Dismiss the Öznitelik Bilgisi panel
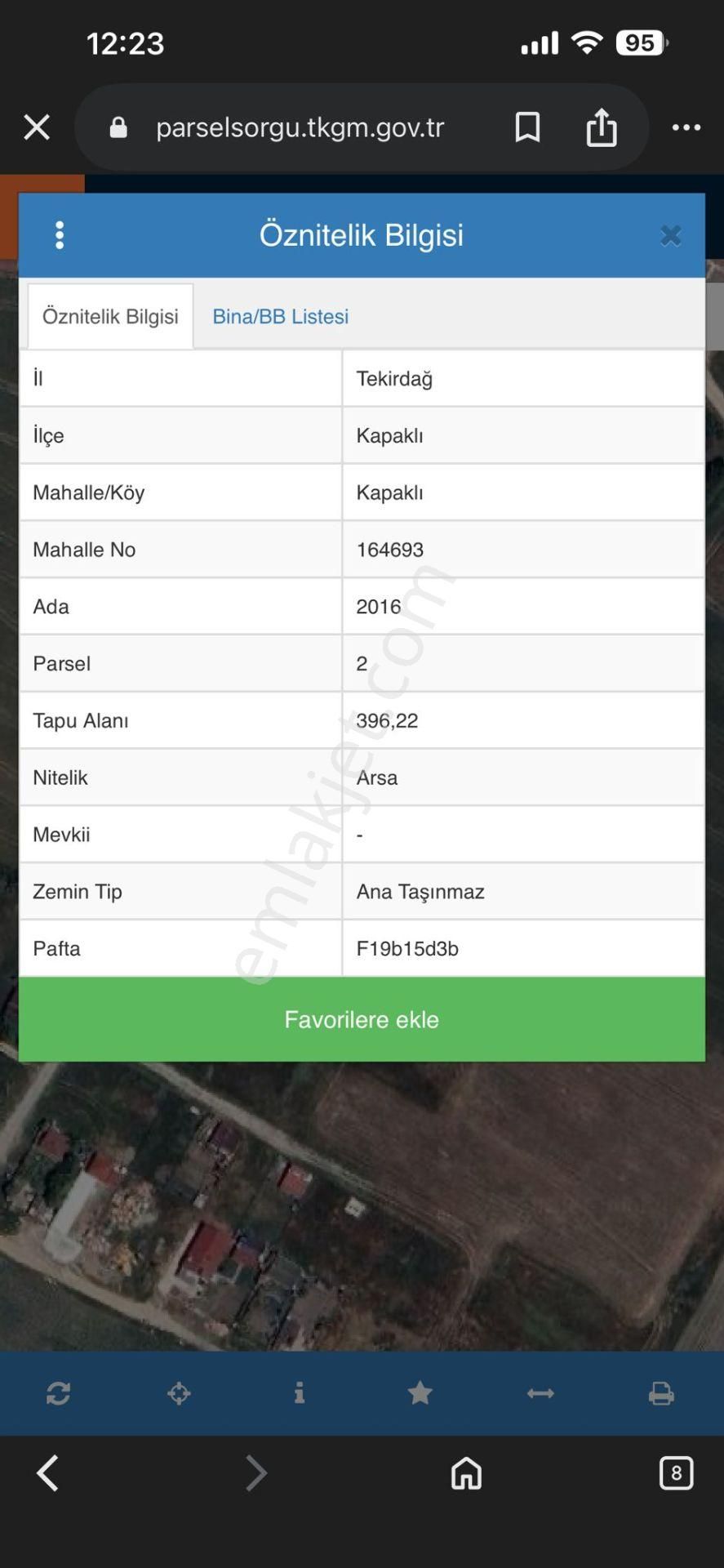 click(x=670, y=236)
